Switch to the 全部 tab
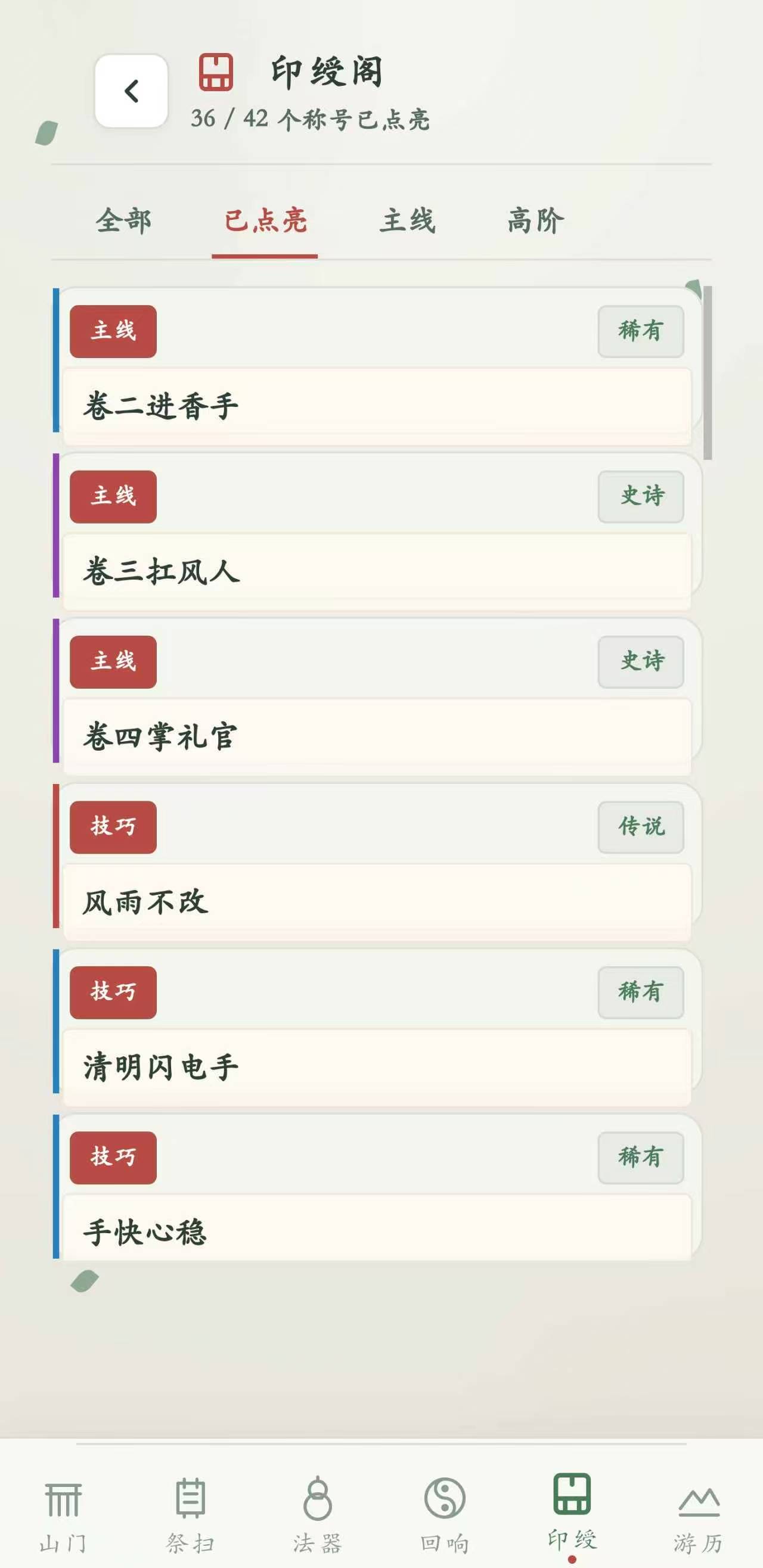763x1568 pixels. pos(123,220)
